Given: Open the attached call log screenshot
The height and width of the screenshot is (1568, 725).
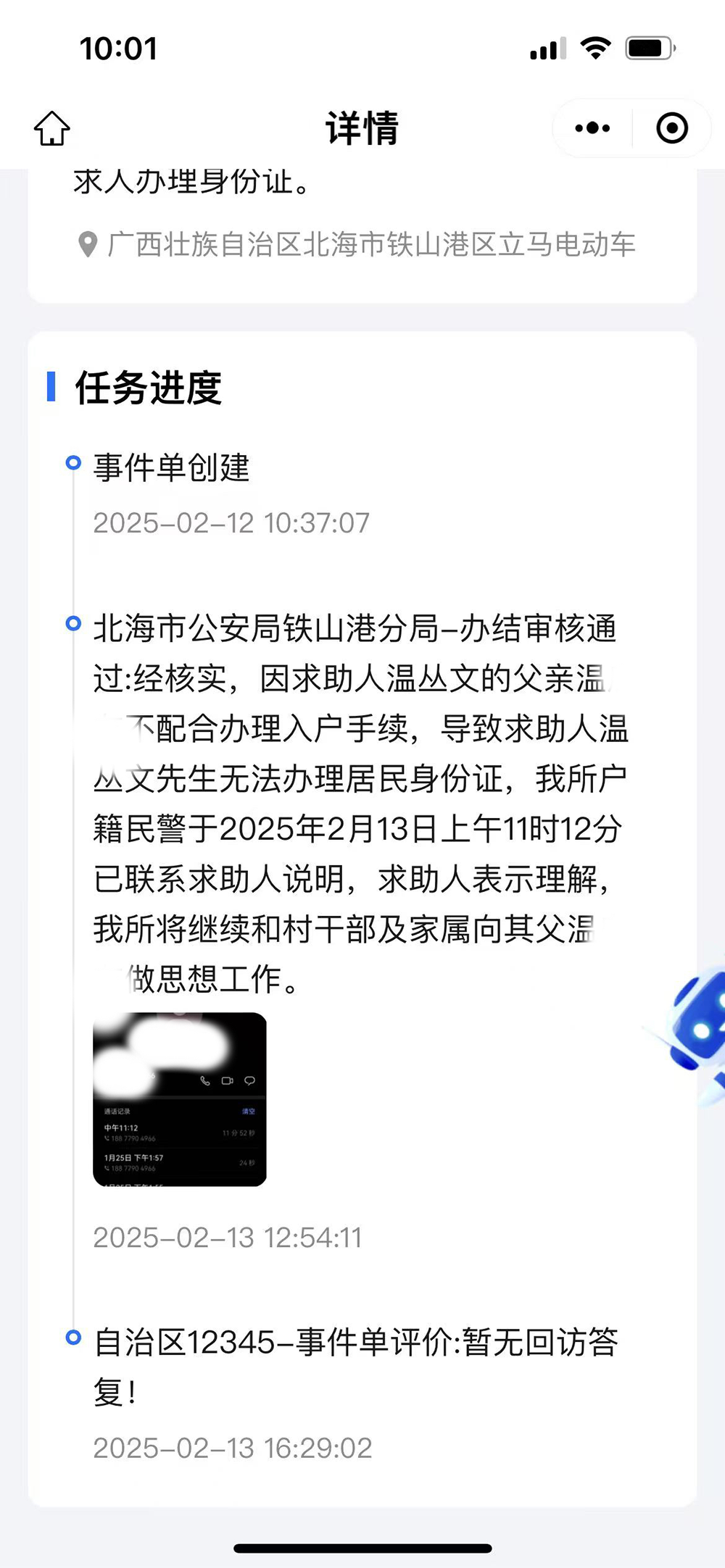Looking at the screenshot, I should coord(180,1099).
